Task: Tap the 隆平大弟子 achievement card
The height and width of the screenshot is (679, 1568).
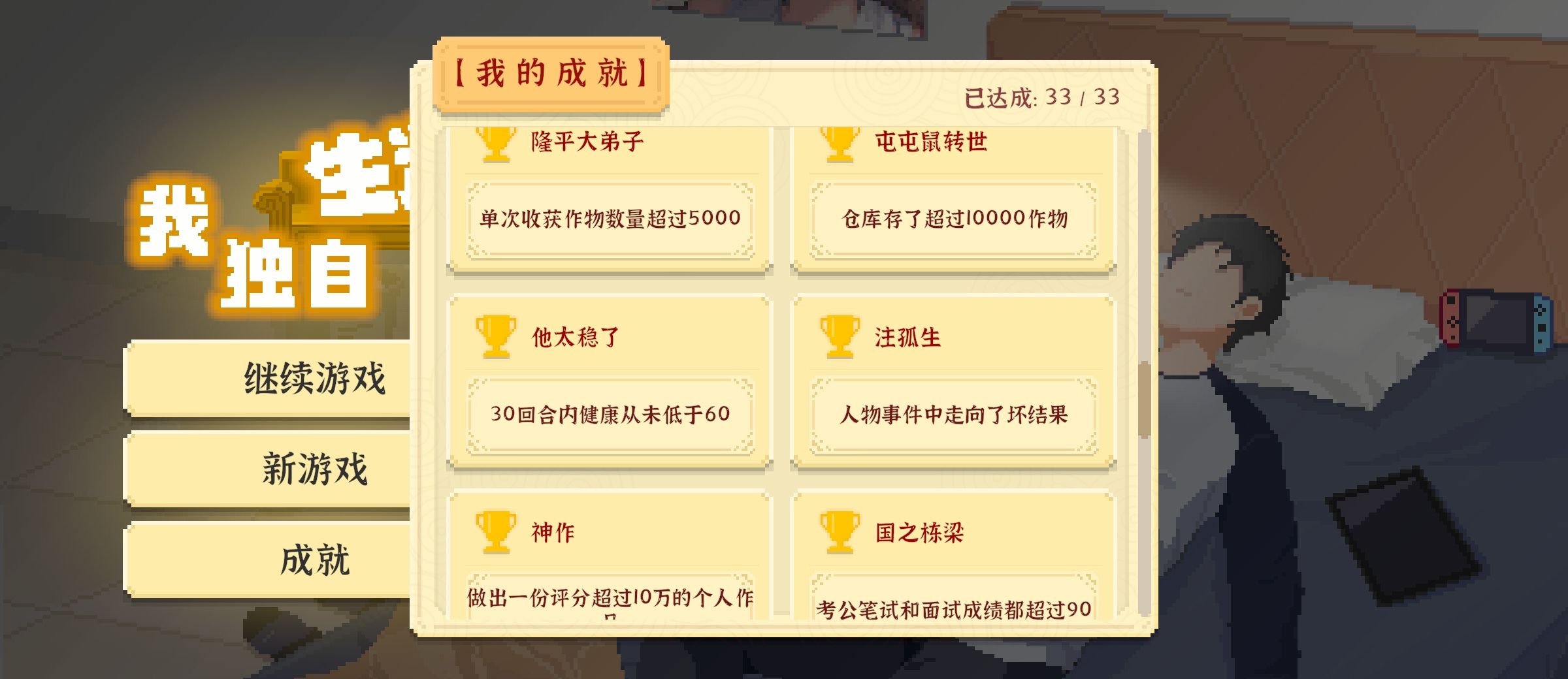Action: (x=609, y=199)
